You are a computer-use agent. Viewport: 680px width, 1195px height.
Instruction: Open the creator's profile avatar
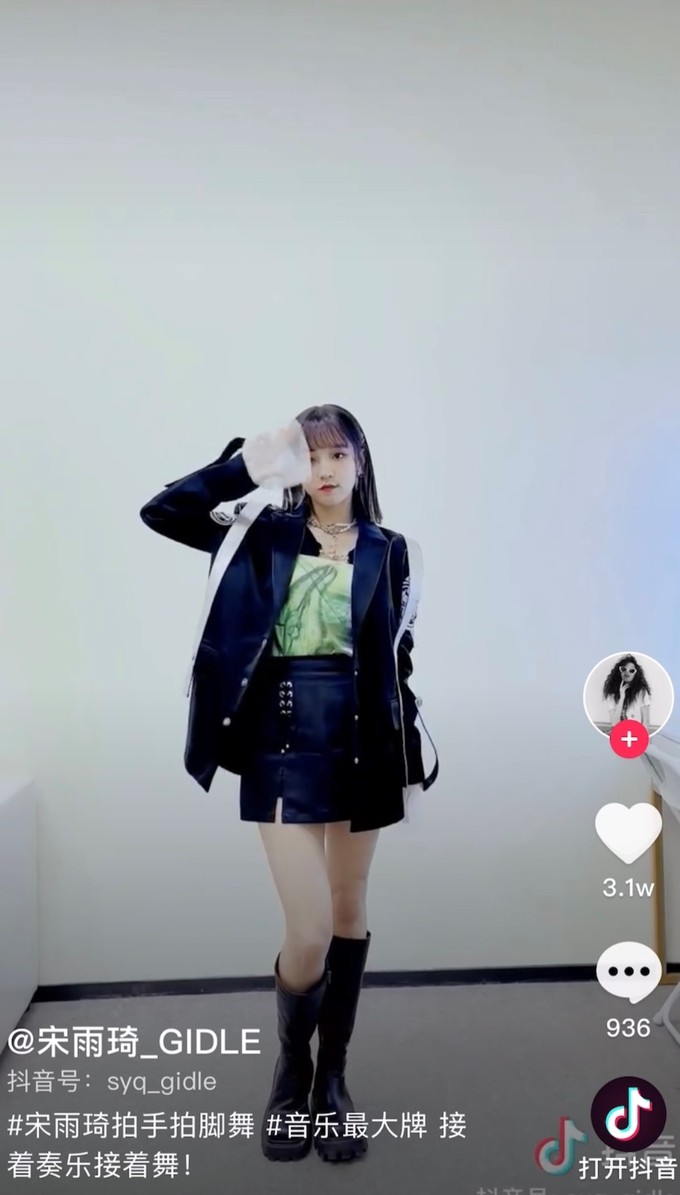pyautogui.click(x=628, y=695)
